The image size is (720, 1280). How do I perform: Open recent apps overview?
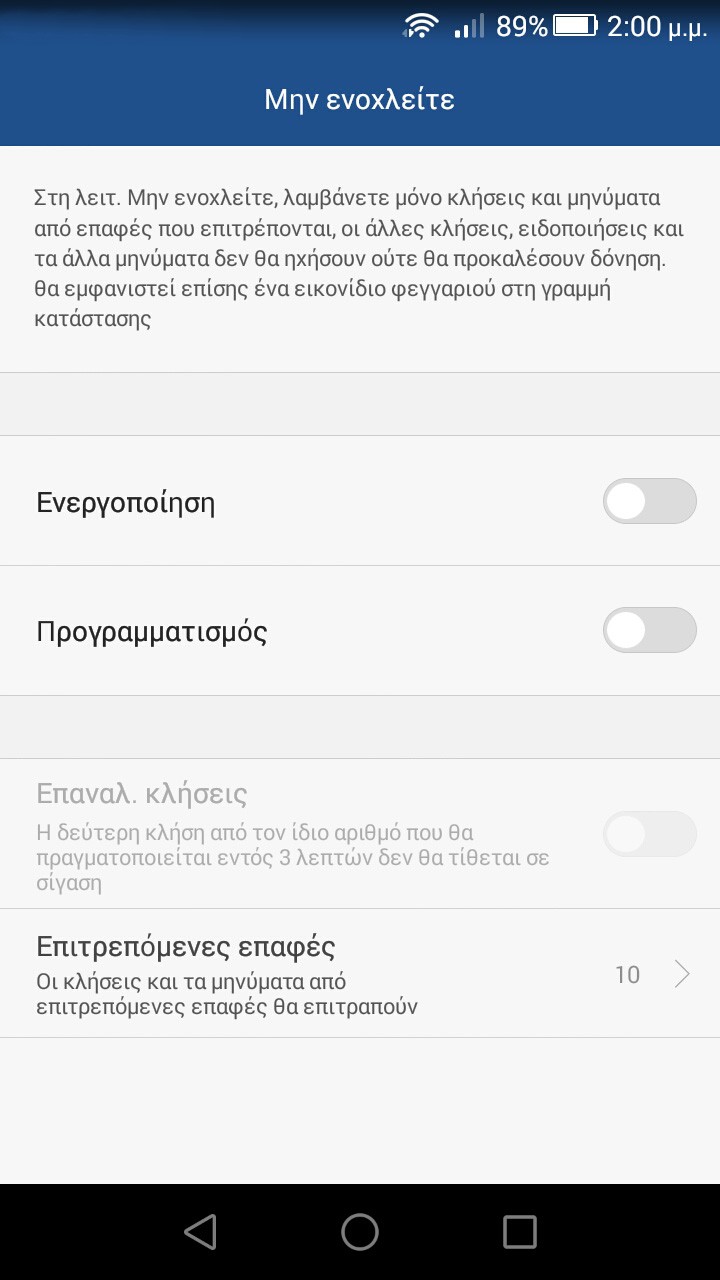(519, 1232)
